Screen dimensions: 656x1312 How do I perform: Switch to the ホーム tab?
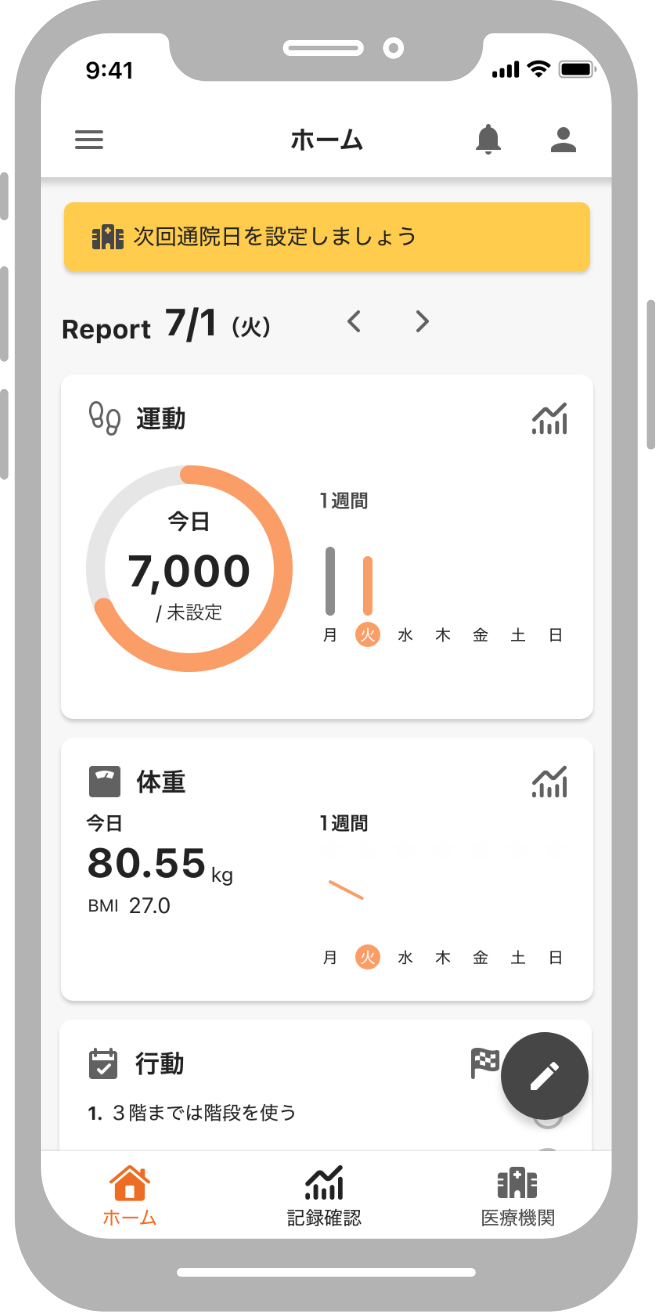[130, 1196]
